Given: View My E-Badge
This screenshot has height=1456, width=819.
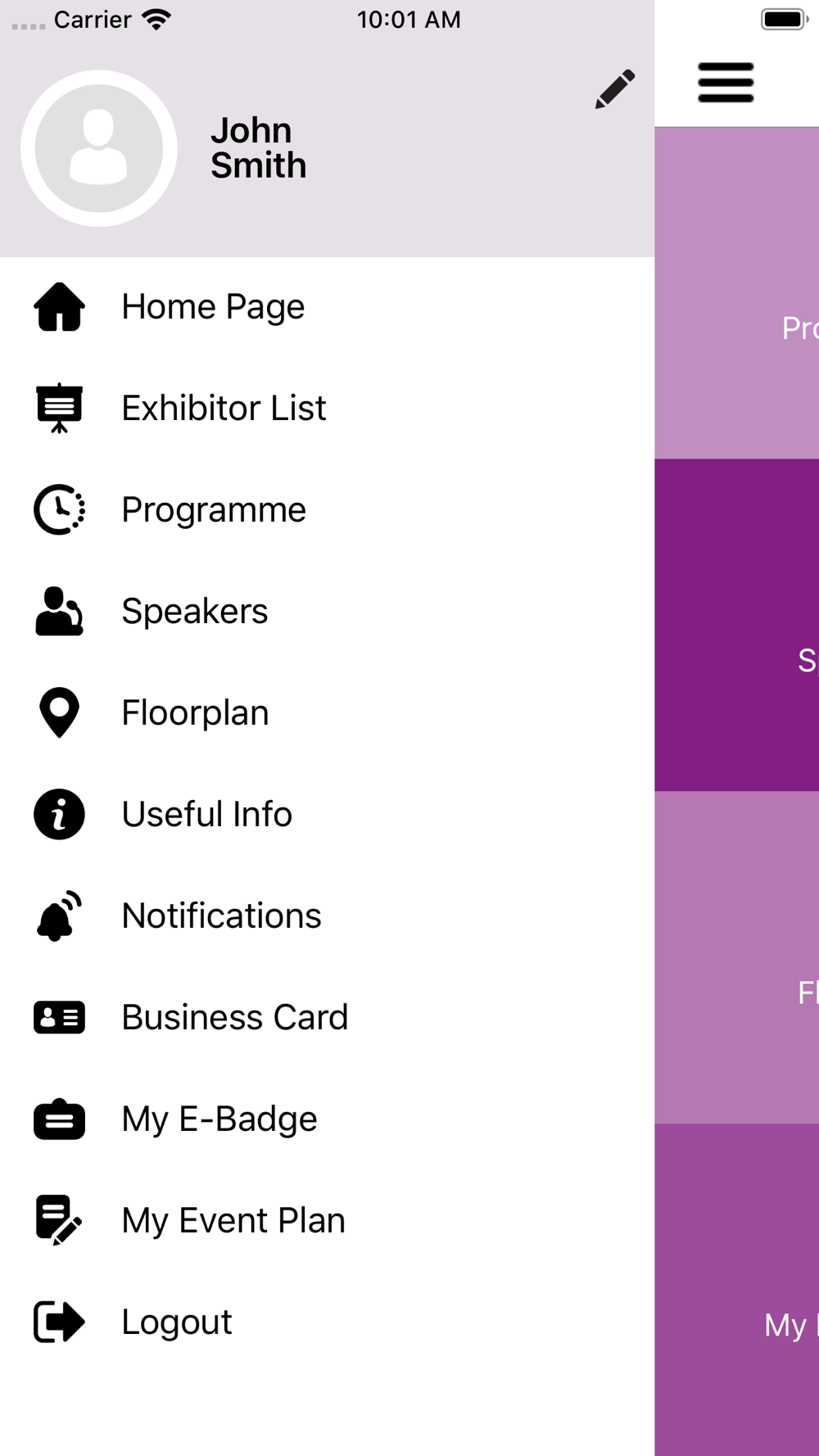Looking at the screenshot, I should 328,1119.
